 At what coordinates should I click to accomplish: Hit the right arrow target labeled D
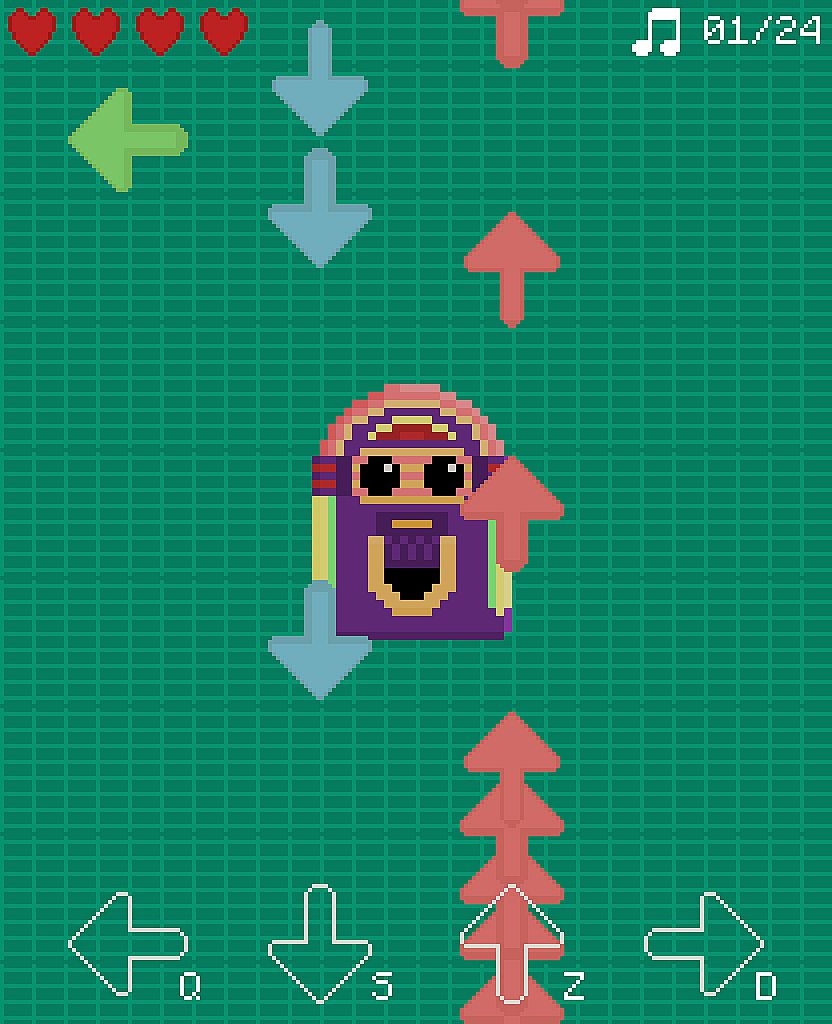point(705,943)
